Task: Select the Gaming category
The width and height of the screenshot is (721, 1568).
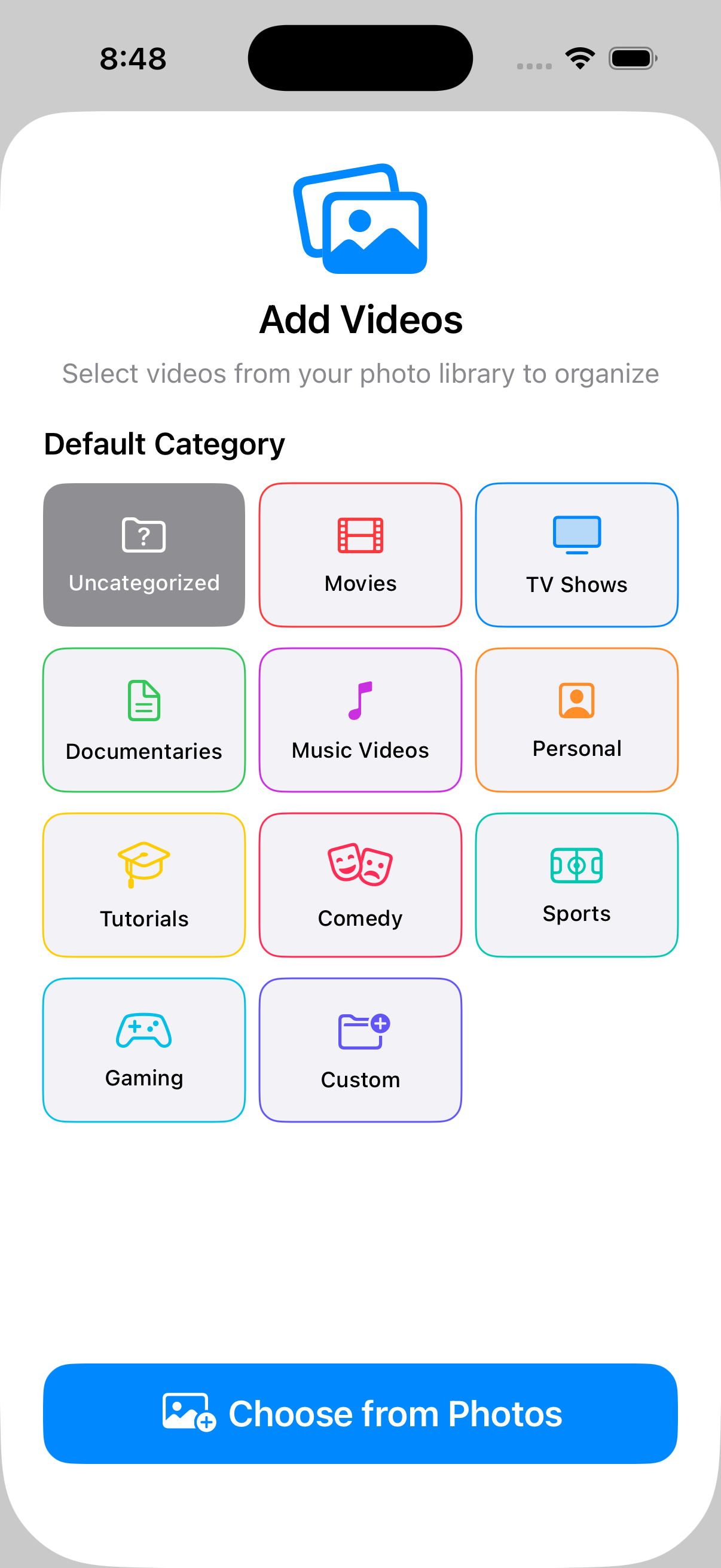Action: [143, 1050]
